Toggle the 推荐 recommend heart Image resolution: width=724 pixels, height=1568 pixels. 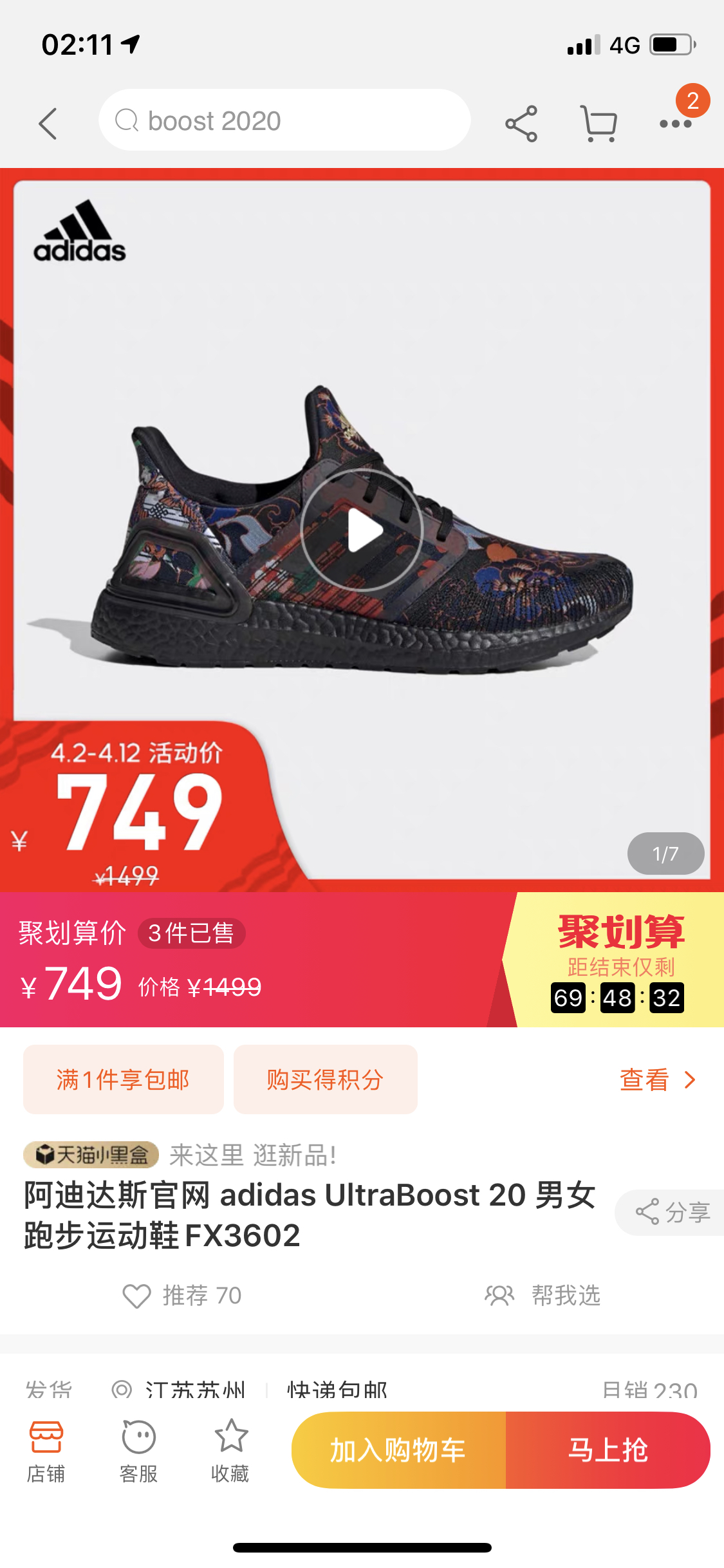(183, 1296)
